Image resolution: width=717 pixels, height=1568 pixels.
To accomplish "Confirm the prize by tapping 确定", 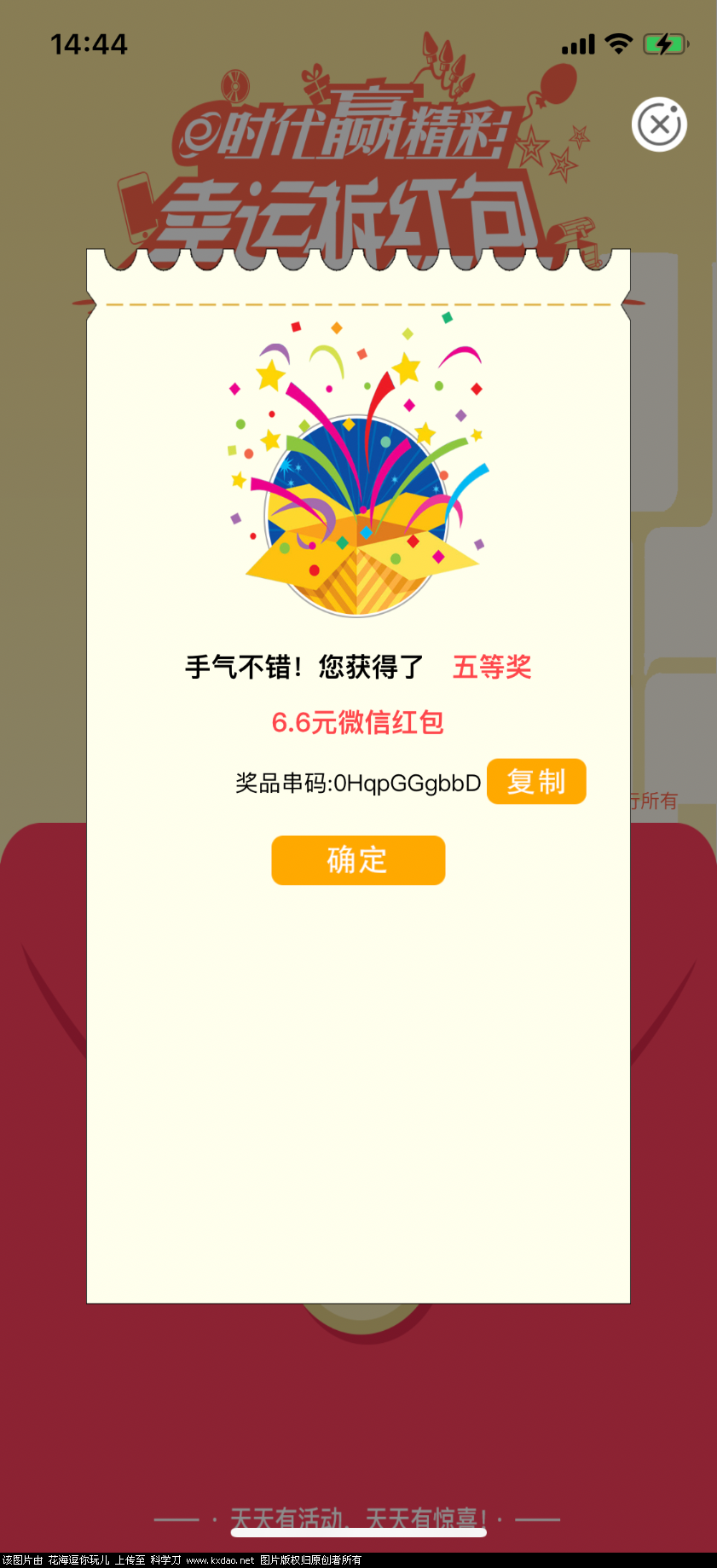I will point(358,859).
